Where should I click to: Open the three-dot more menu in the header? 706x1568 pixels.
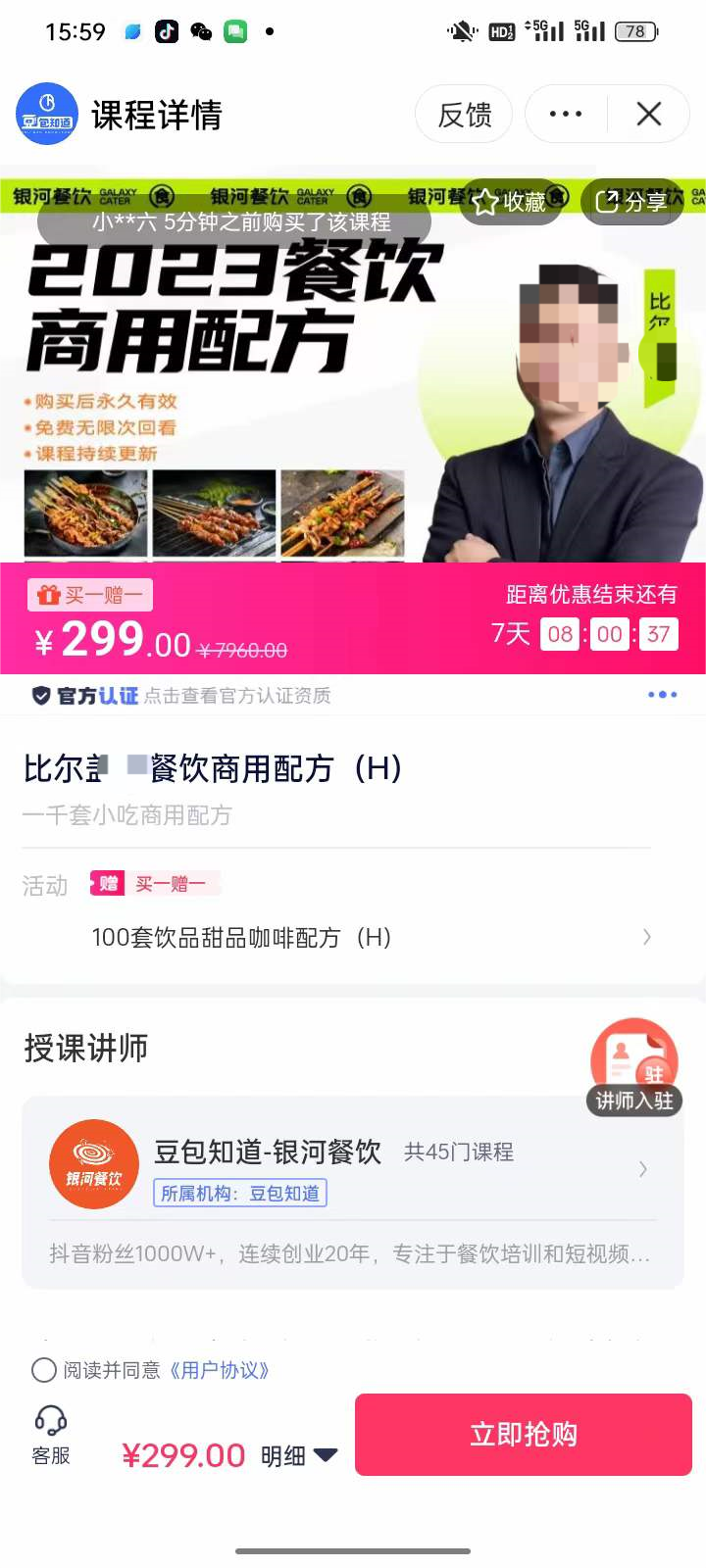point(564,114)
